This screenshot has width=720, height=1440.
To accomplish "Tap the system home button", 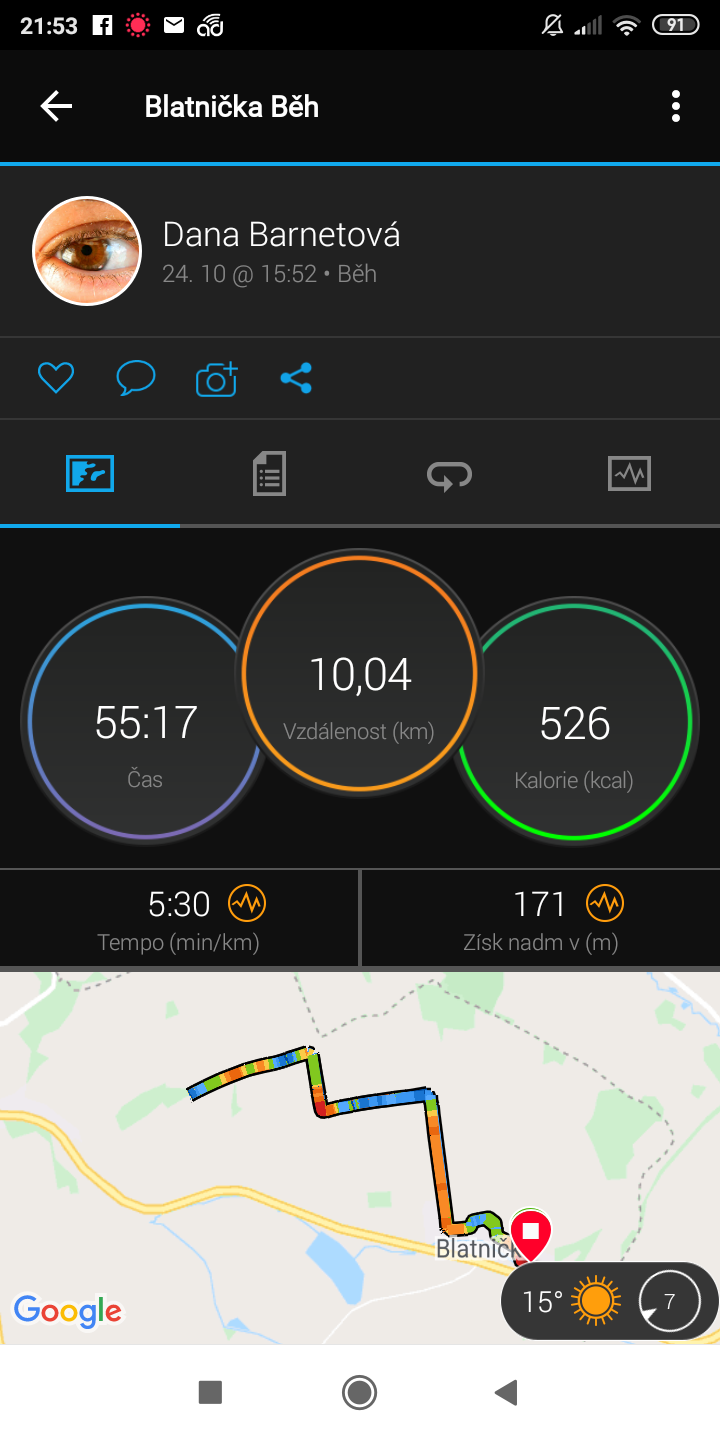I will pos(359,1392).
